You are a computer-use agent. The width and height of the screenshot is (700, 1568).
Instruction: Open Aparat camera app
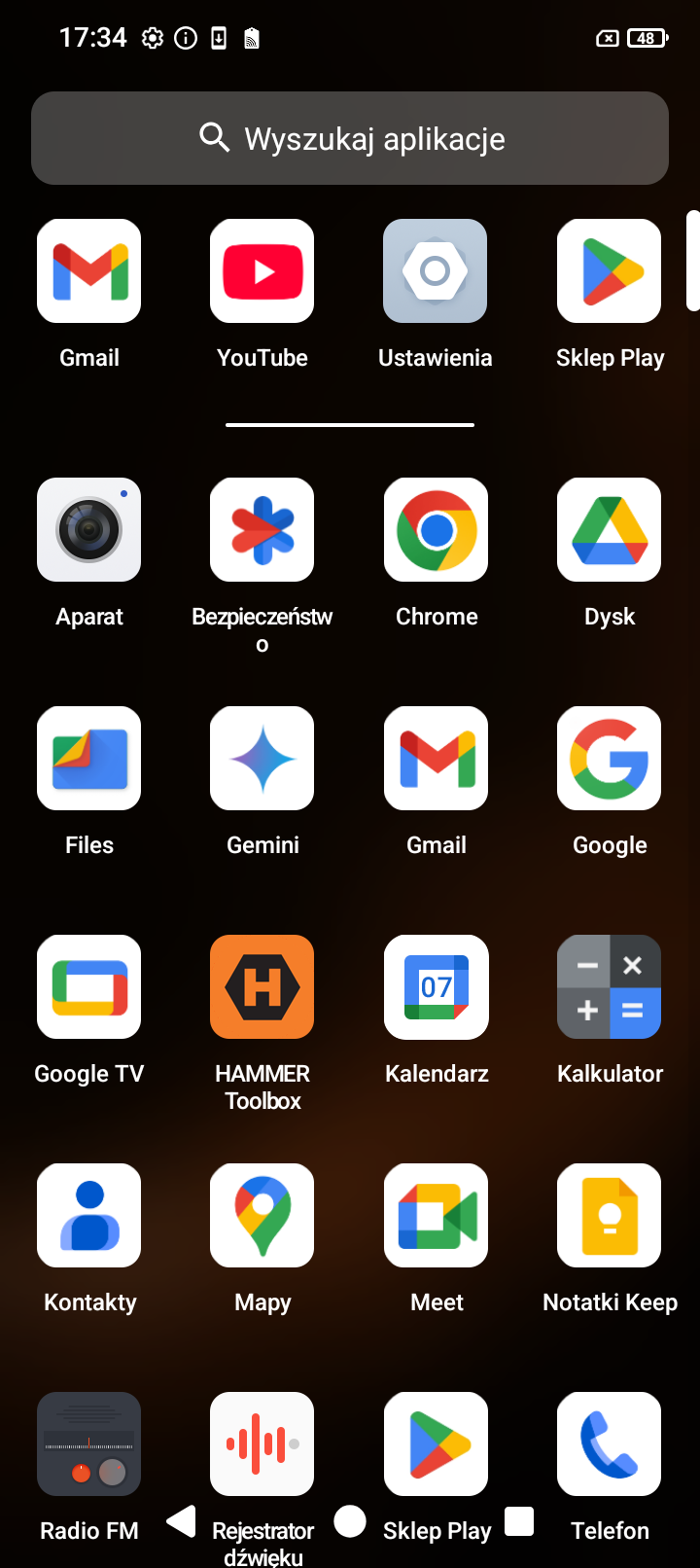click(89, 530)
